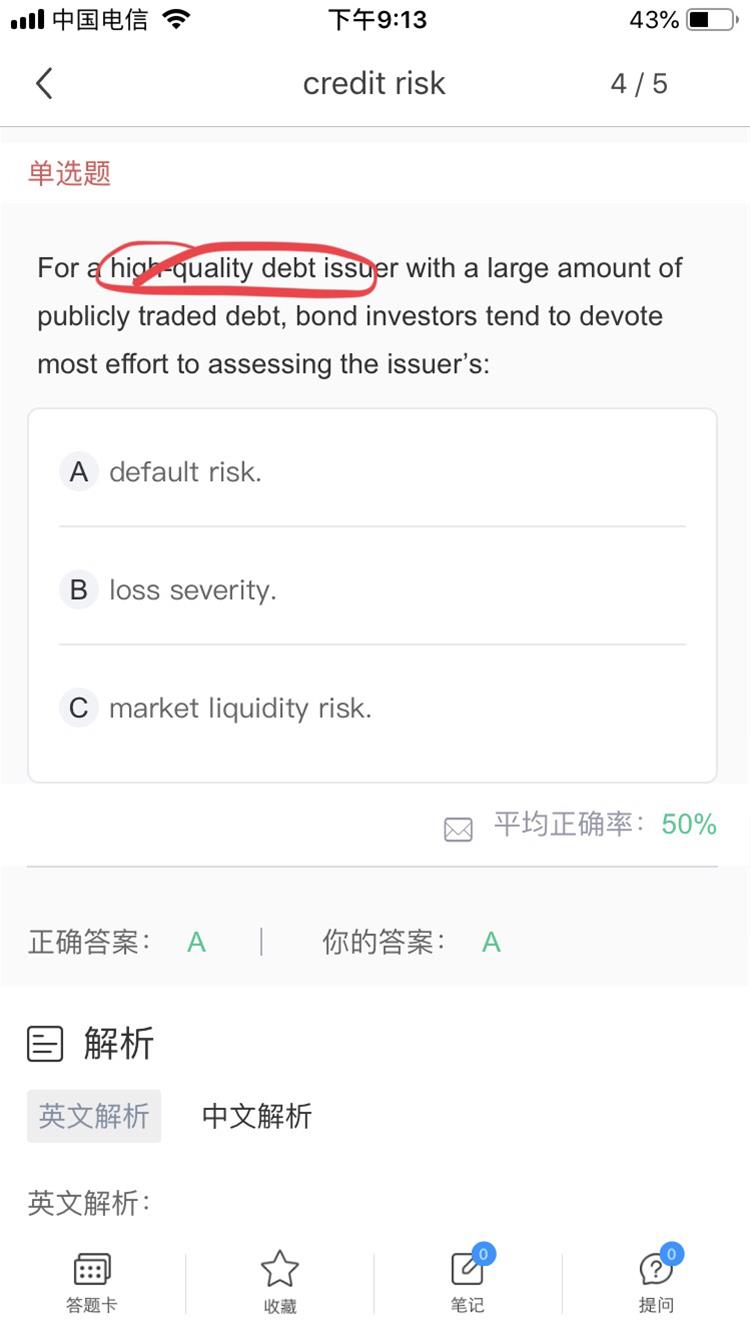This screenshot has height=1334, width=750.
Task: Tap the envelope icon beside 平均正确率
Action: click(x=458, y=829)
